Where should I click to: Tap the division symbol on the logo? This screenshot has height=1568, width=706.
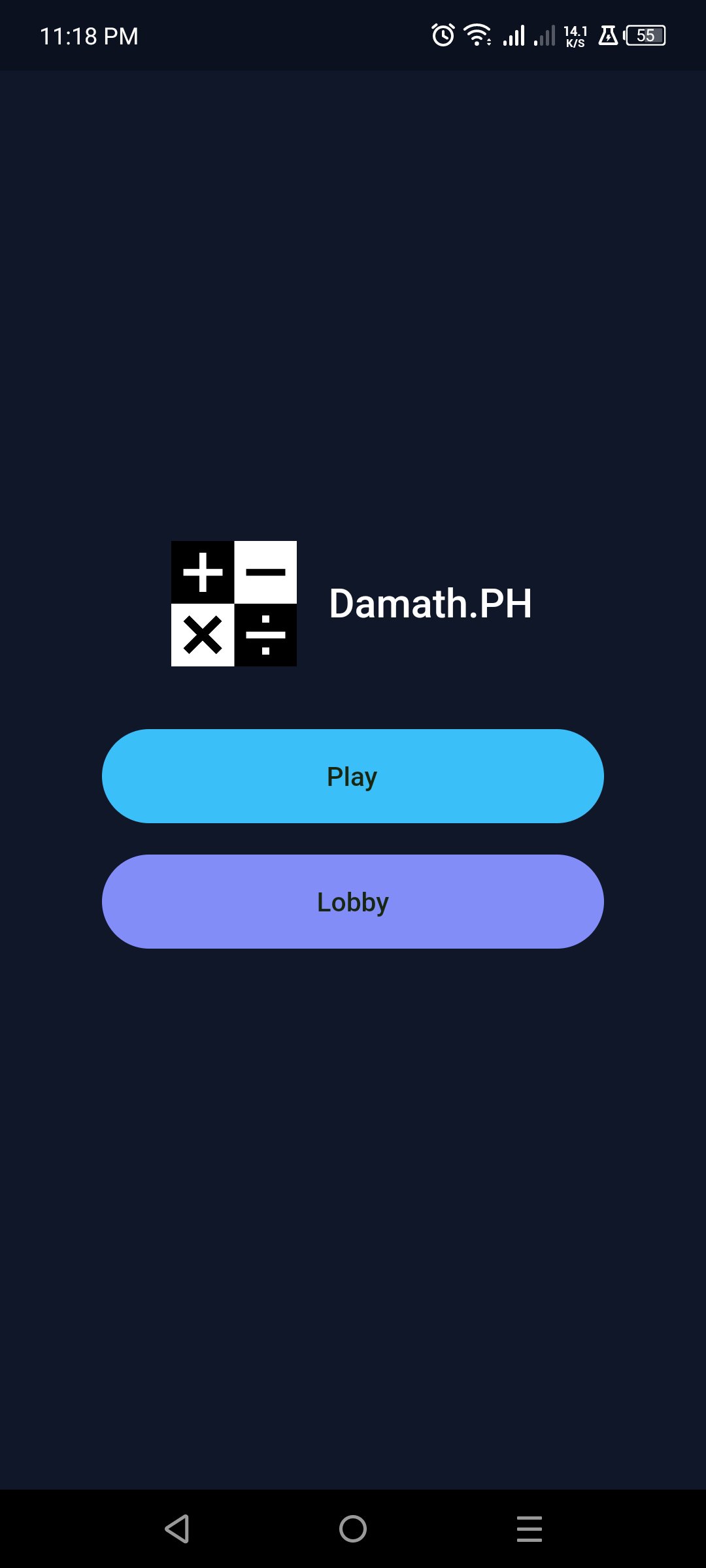pyautogui.click(x=265, y=634)
